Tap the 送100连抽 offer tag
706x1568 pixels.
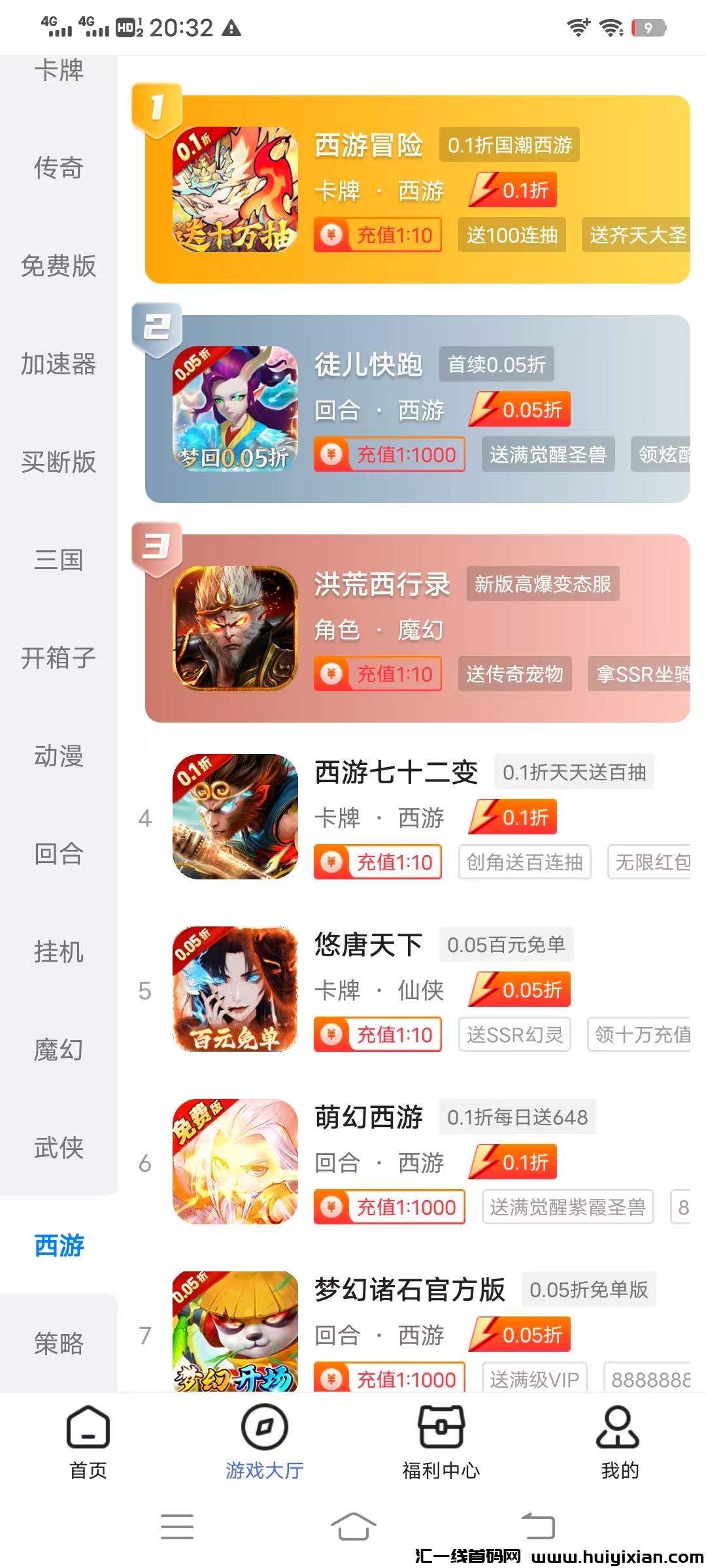coord(511,235)
